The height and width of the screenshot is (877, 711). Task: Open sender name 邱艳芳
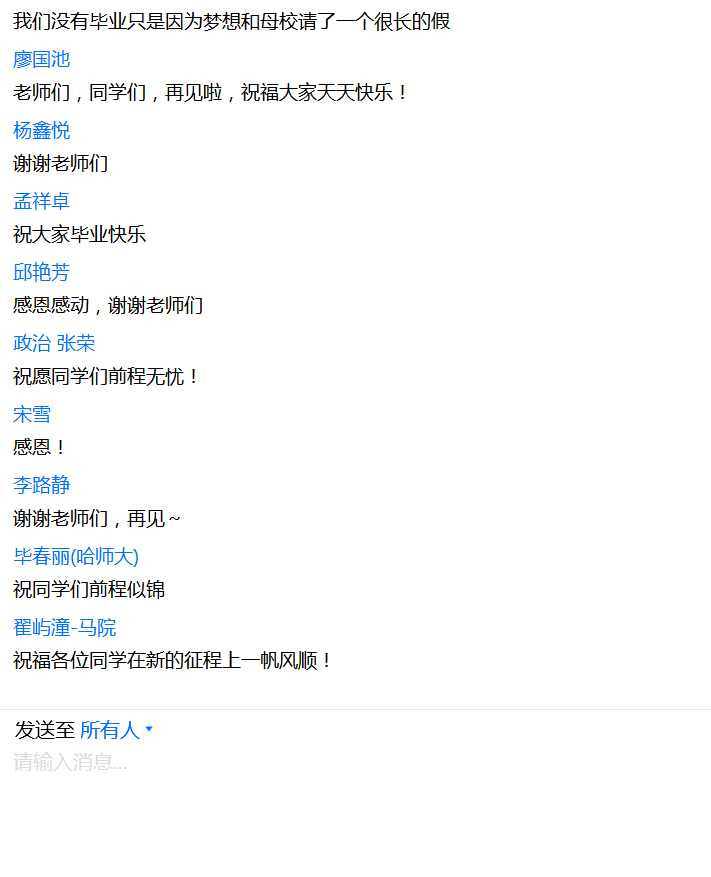[x=41, y=272]
